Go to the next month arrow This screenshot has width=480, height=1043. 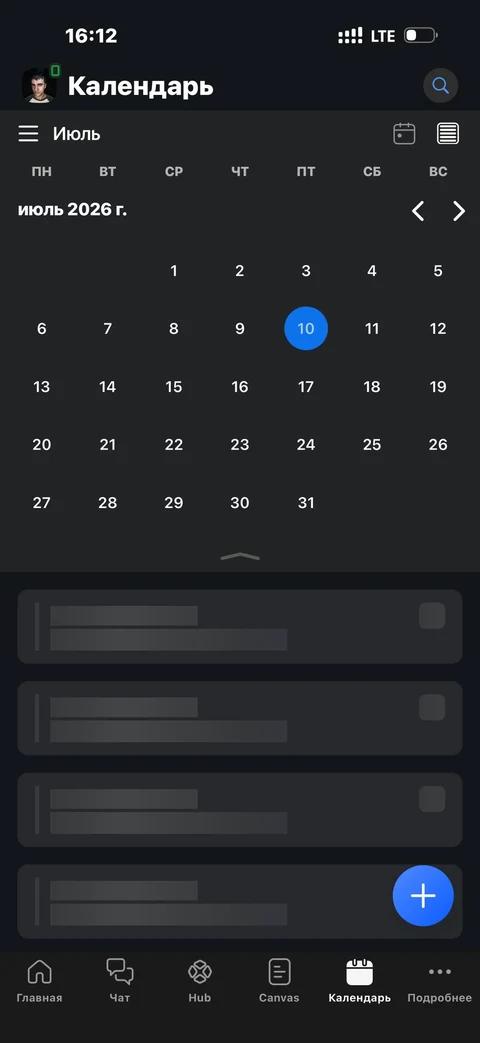coord(459,211)
